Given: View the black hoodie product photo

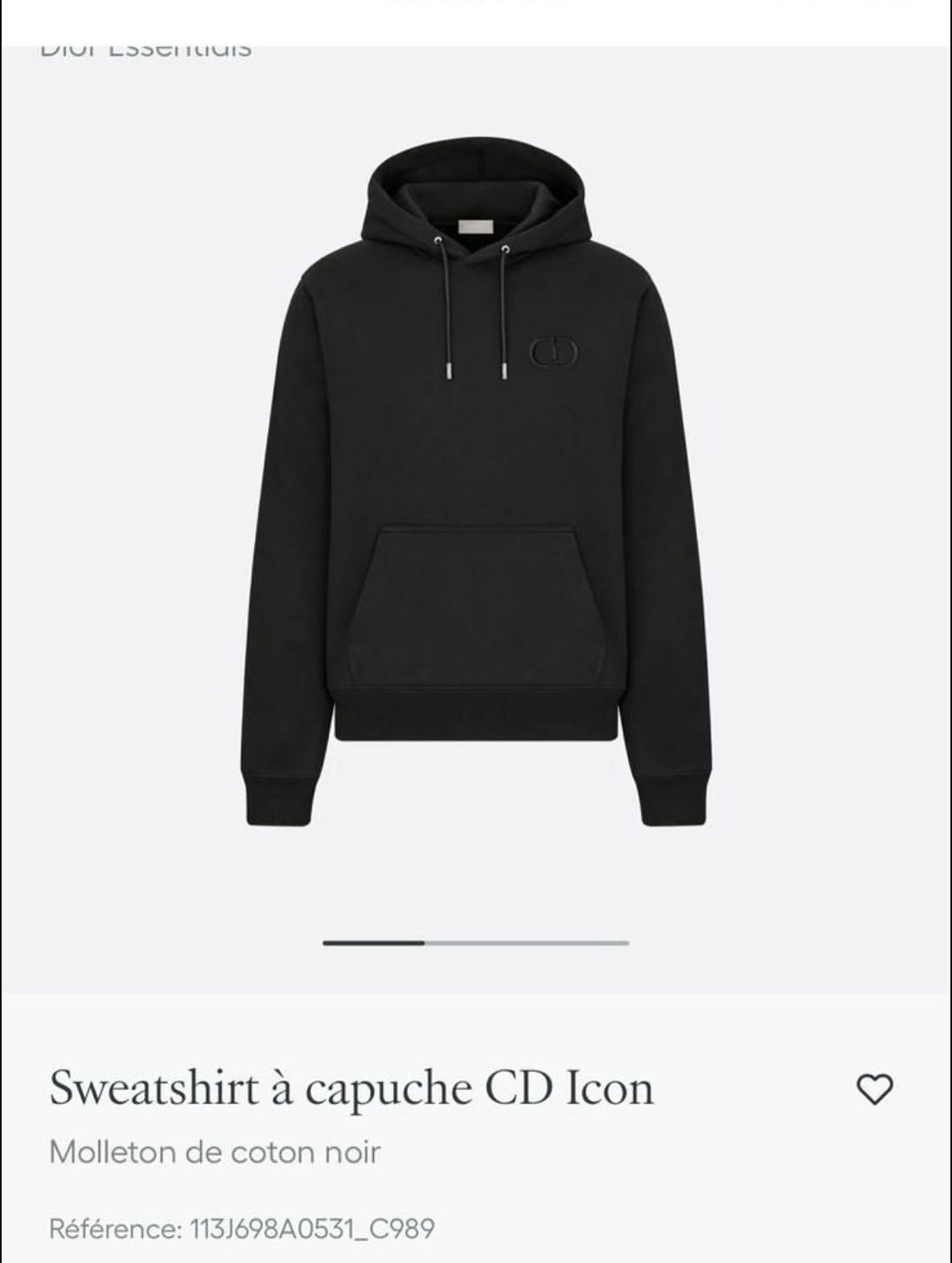Looking at the screenshot, I should (476, 485).
